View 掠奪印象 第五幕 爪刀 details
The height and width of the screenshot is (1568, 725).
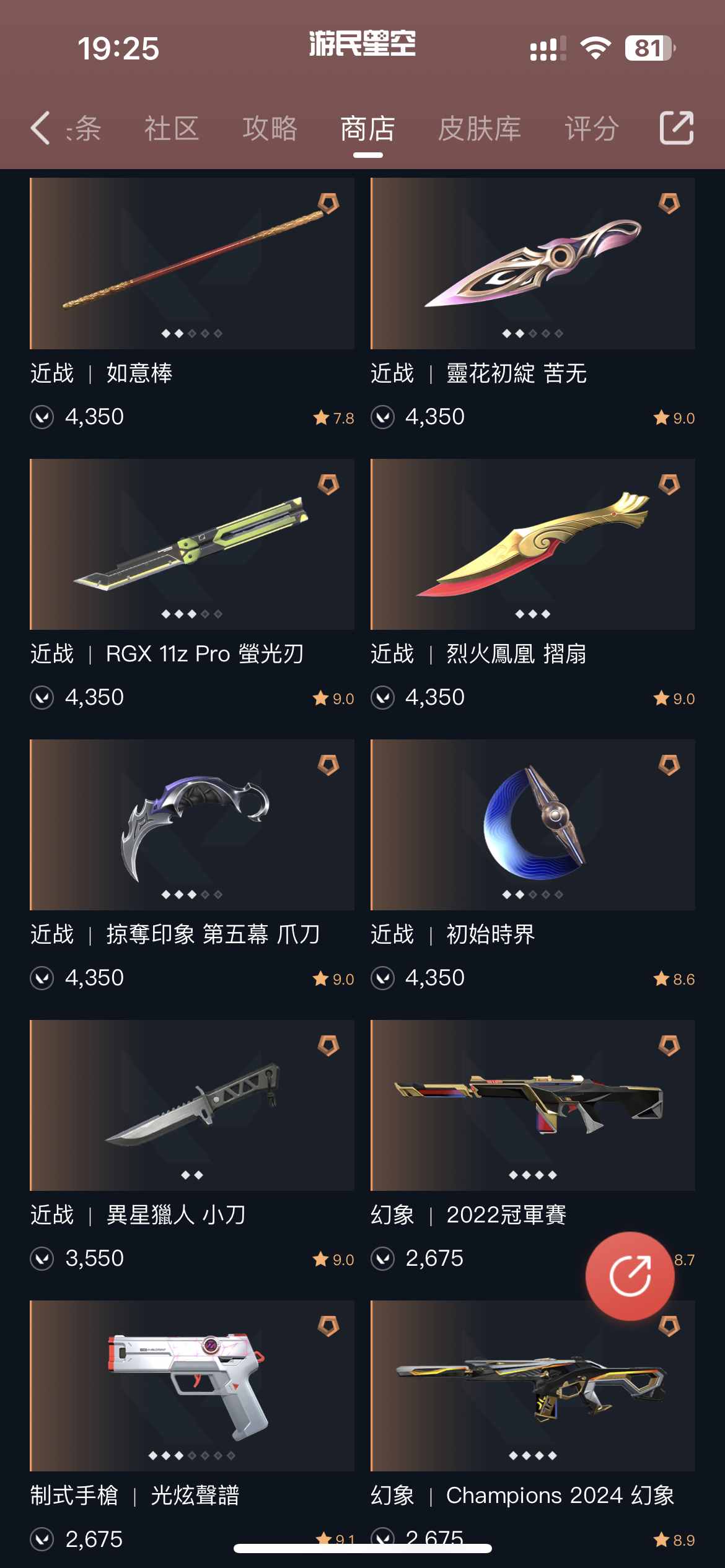pos(192,825)
